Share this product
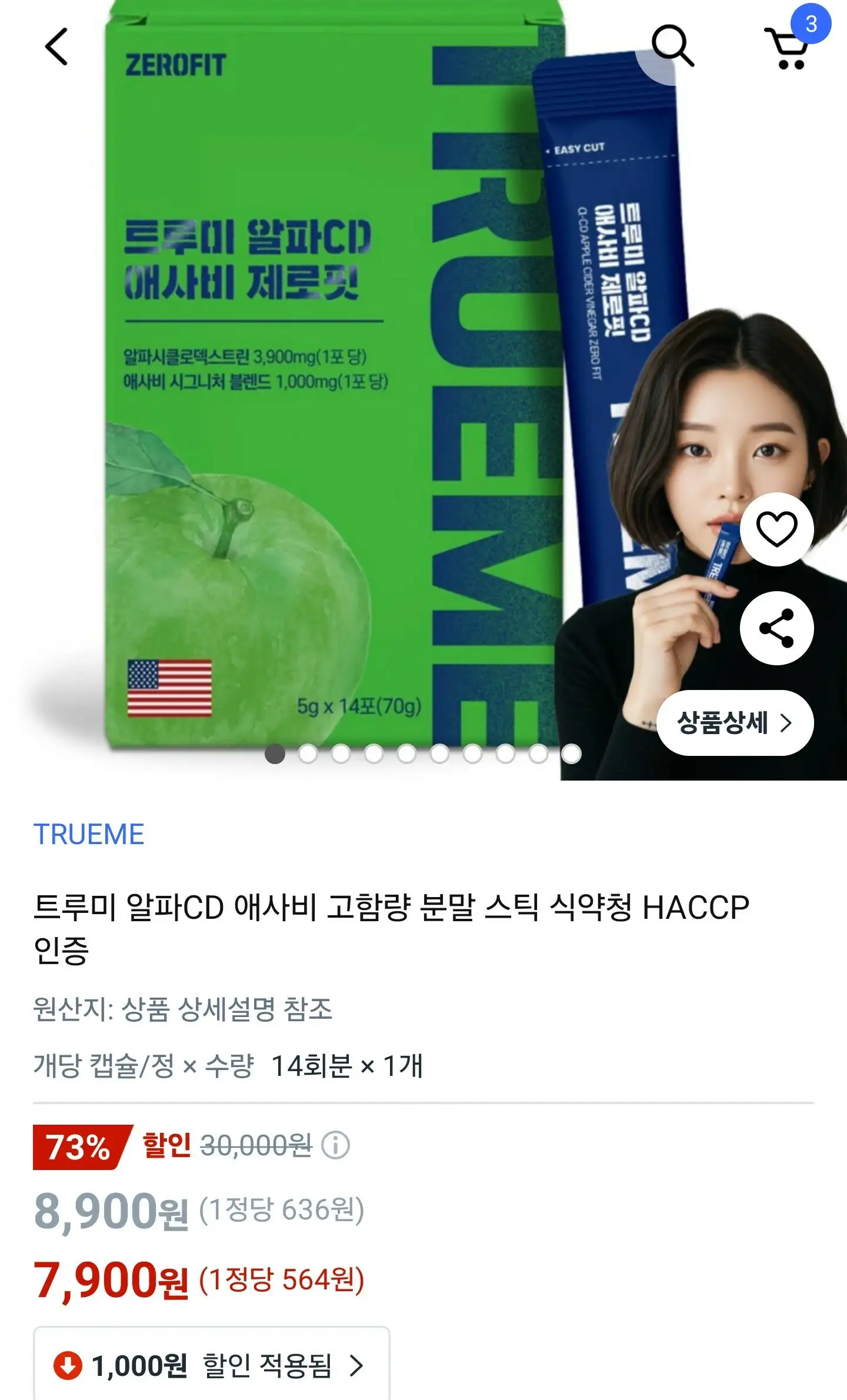Viewport: 847px width, 1400px height. [x=776, y=628]
